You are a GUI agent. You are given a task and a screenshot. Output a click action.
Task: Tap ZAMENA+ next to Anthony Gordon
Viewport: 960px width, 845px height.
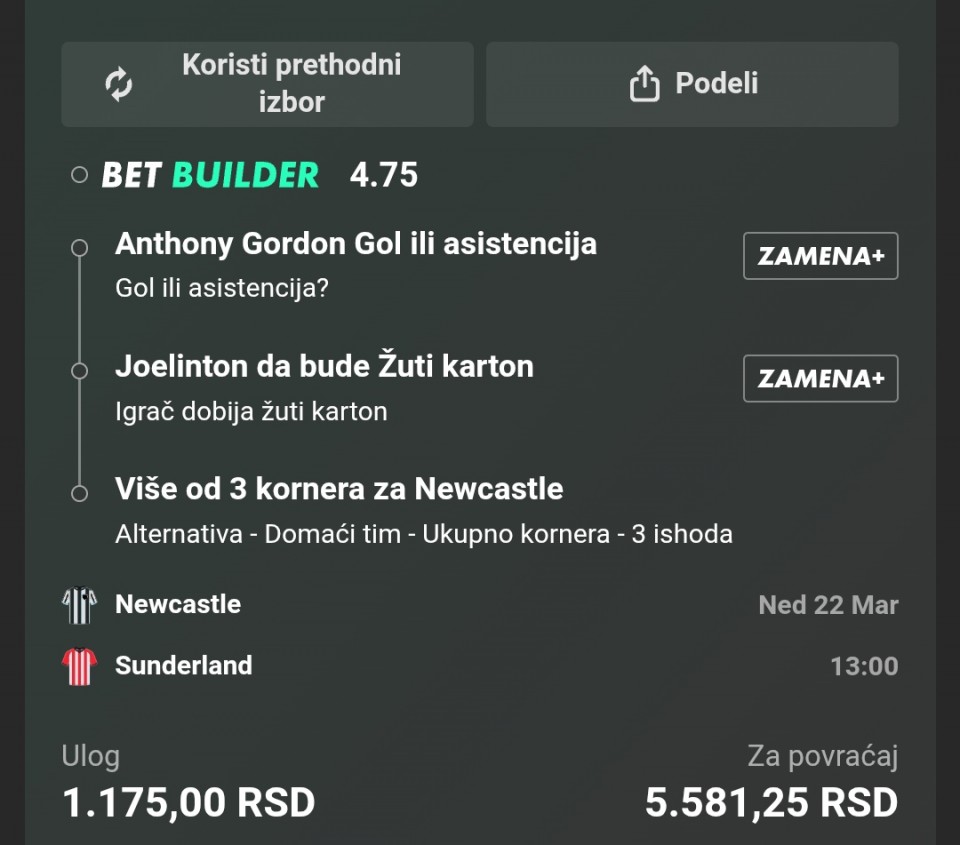820,256
